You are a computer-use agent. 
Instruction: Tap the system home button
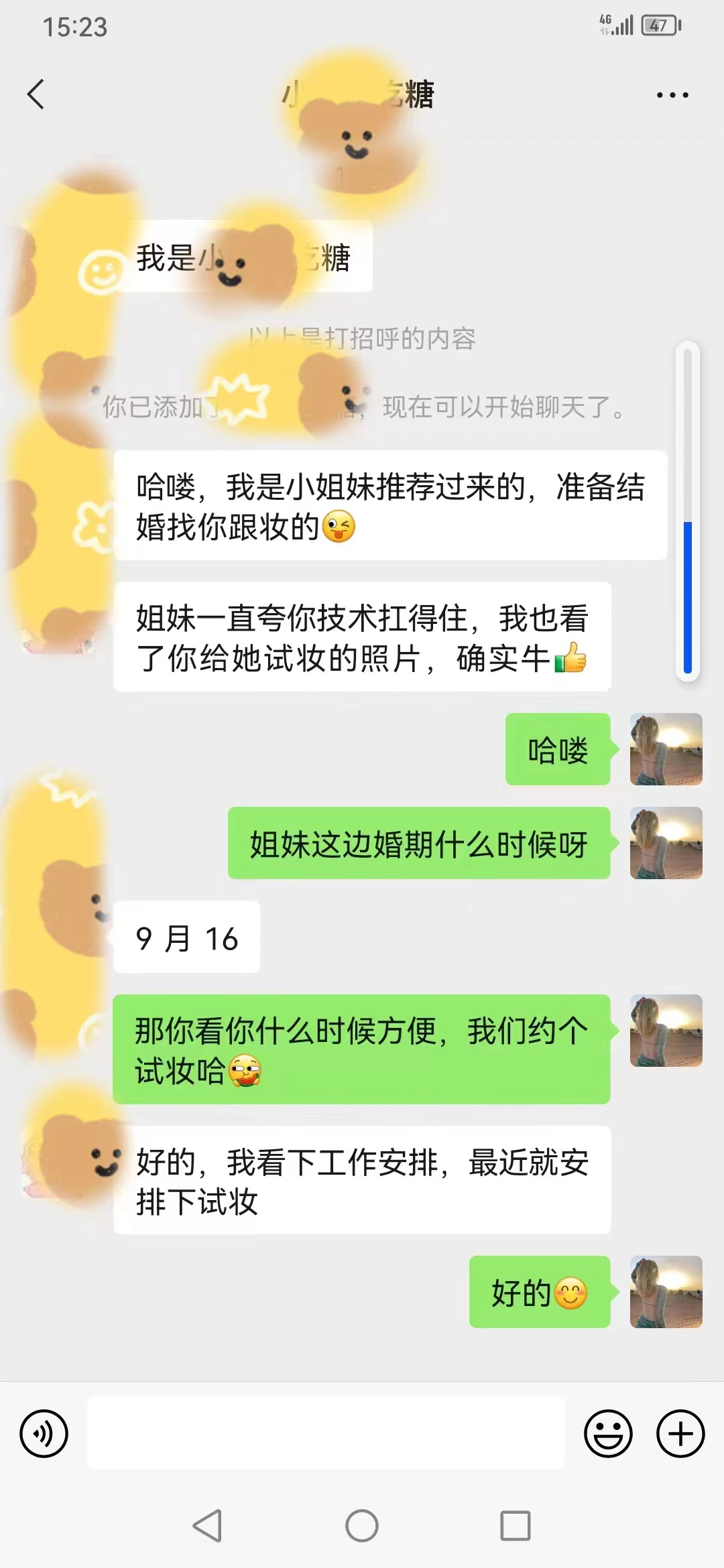pyautogui.click(x=362, y=1526)
